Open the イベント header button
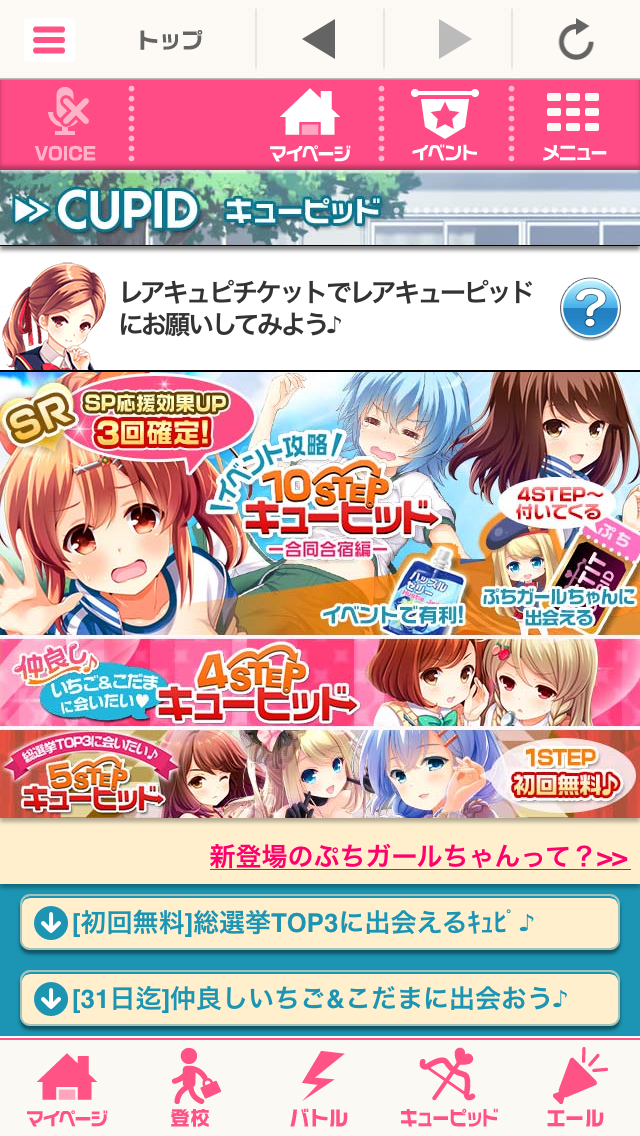Viewport: 640px width, 1136px height. tap(443, 126)
